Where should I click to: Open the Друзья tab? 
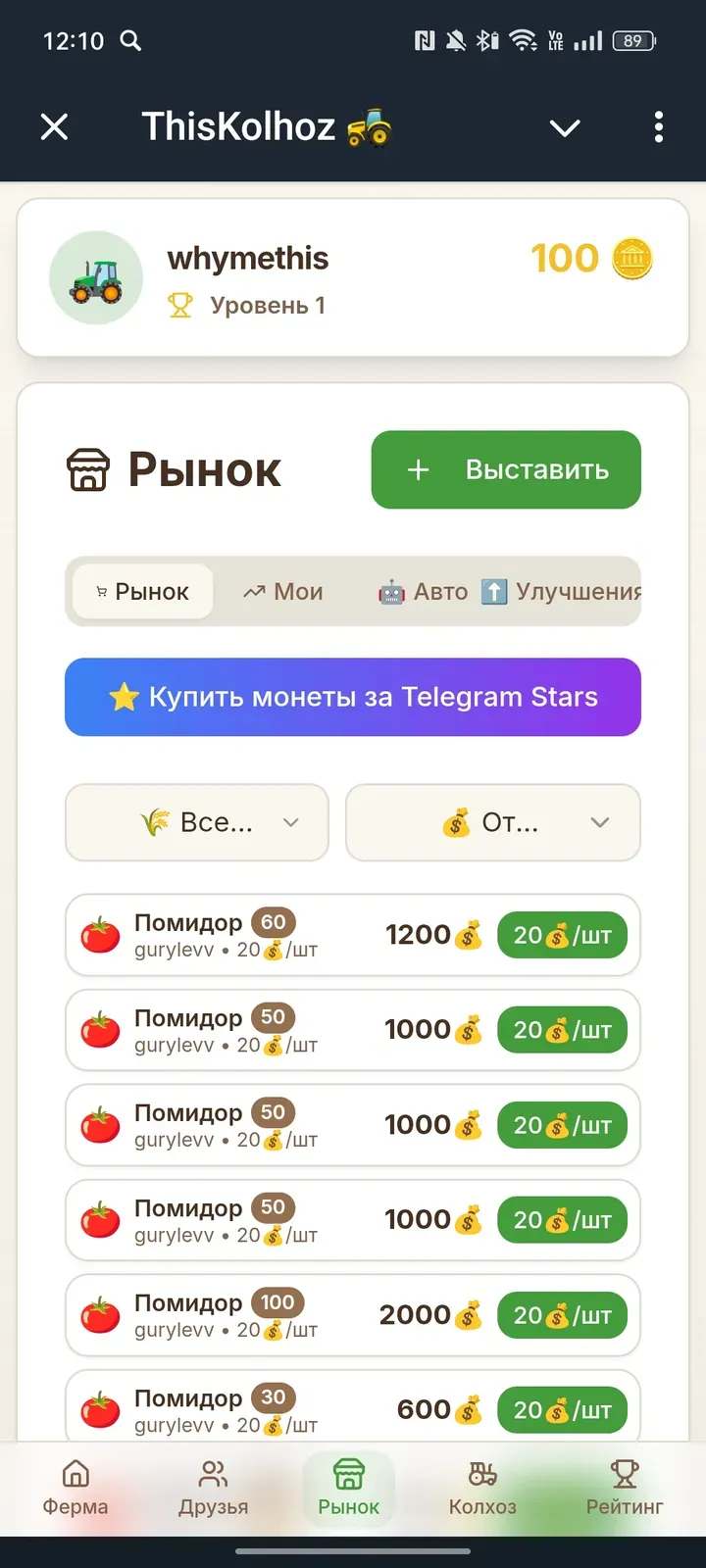tap(213, 1488)
